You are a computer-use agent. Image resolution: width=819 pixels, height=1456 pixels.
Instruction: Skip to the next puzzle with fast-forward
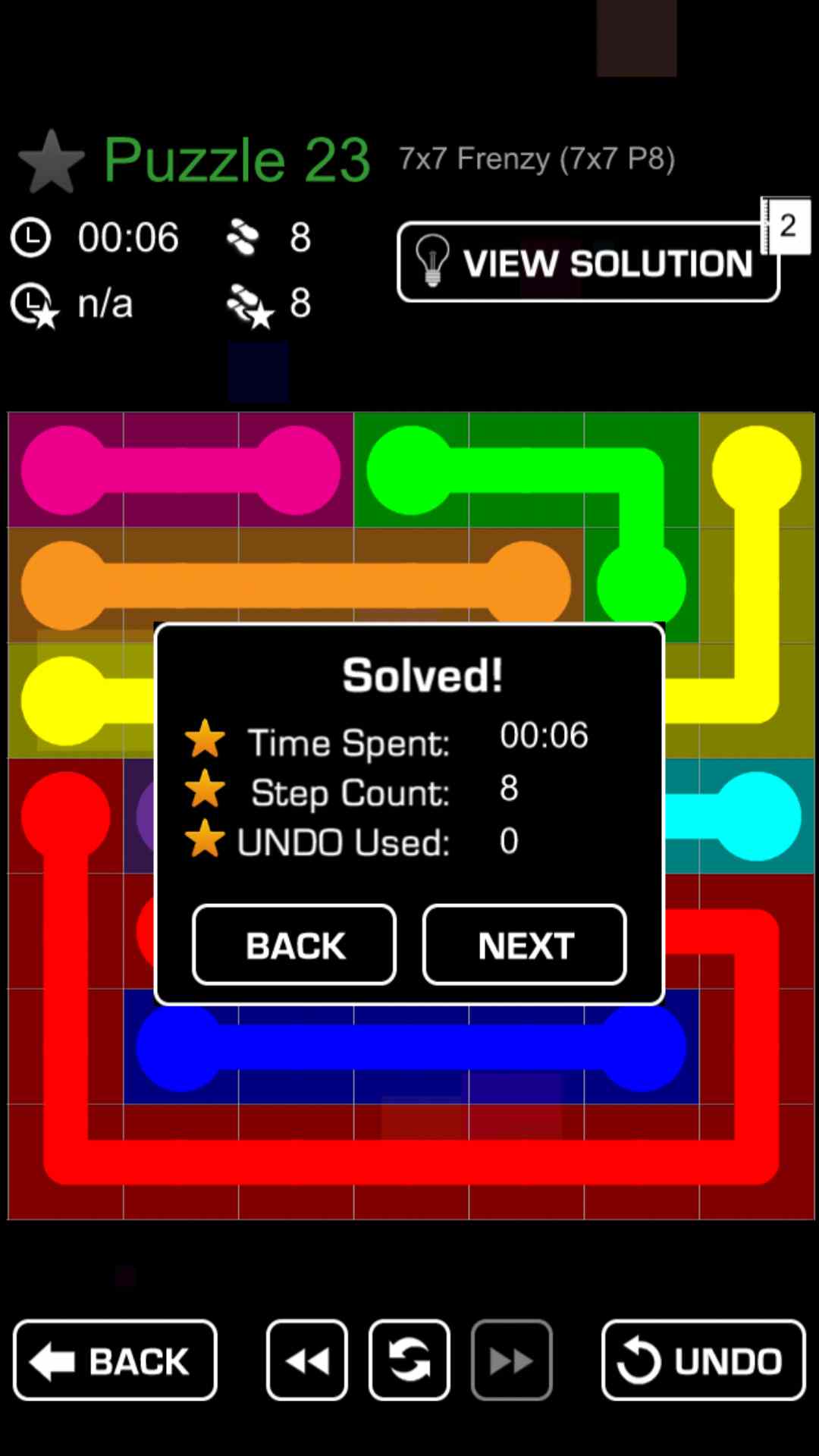511,1360
